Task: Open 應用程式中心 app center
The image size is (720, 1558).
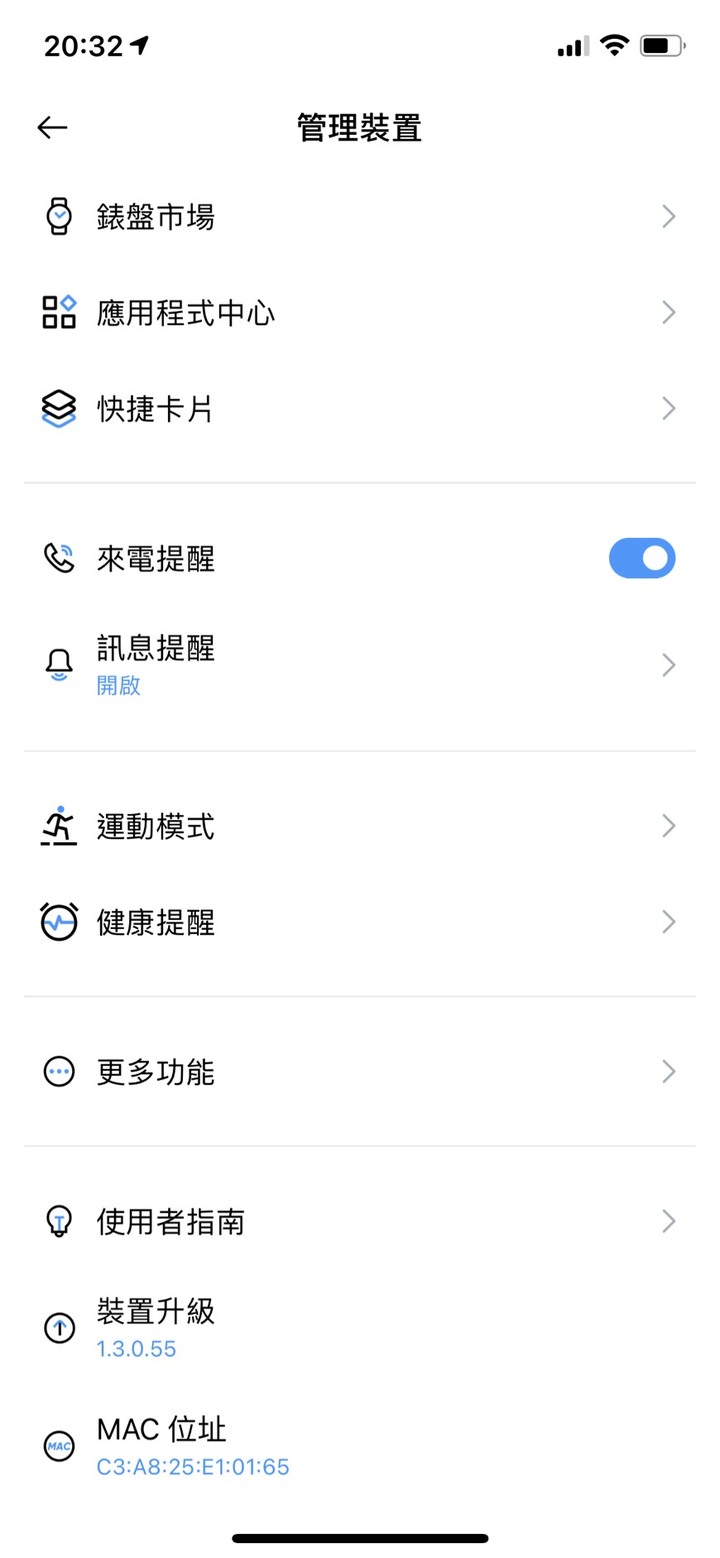Action: tap(360, 313)
